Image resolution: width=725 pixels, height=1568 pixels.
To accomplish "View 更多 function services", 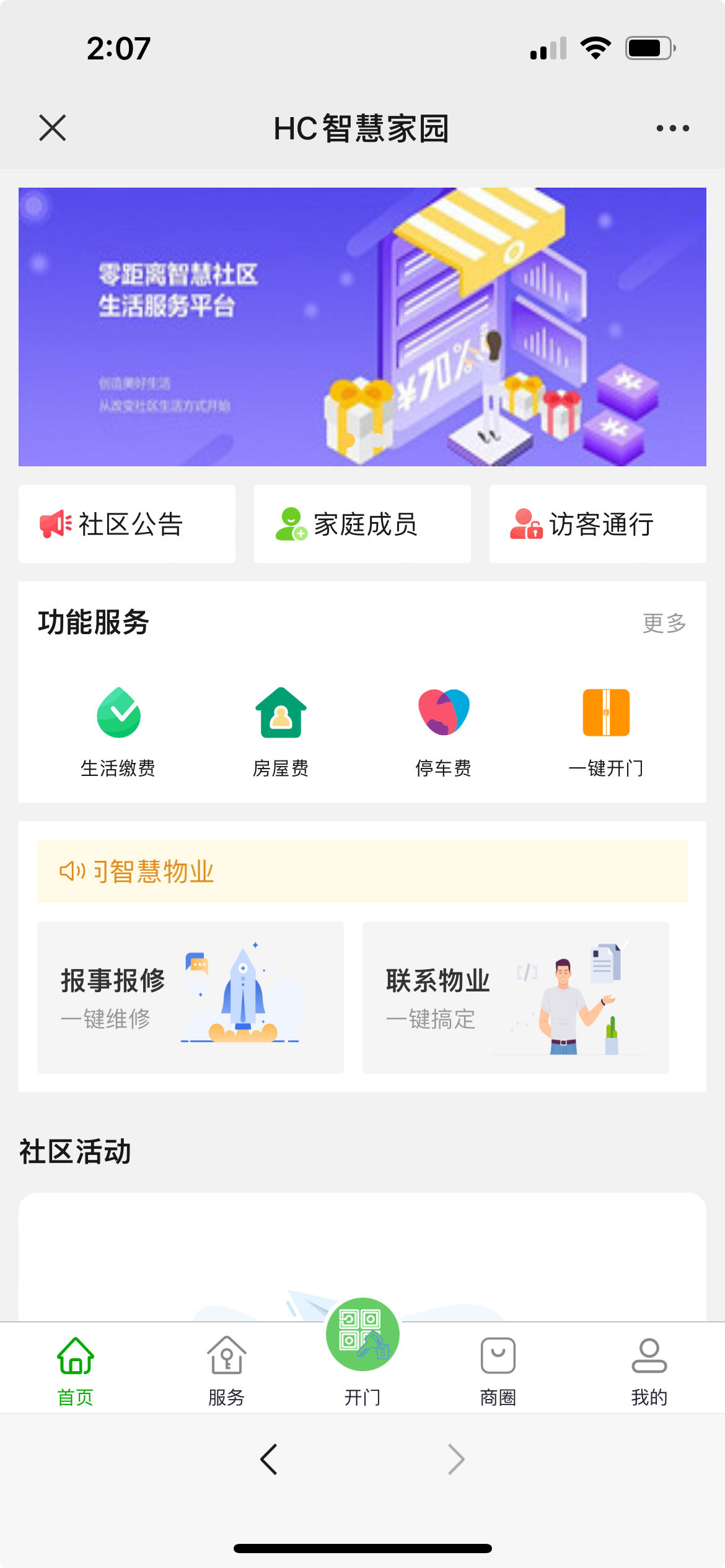I will pos(664,623).
